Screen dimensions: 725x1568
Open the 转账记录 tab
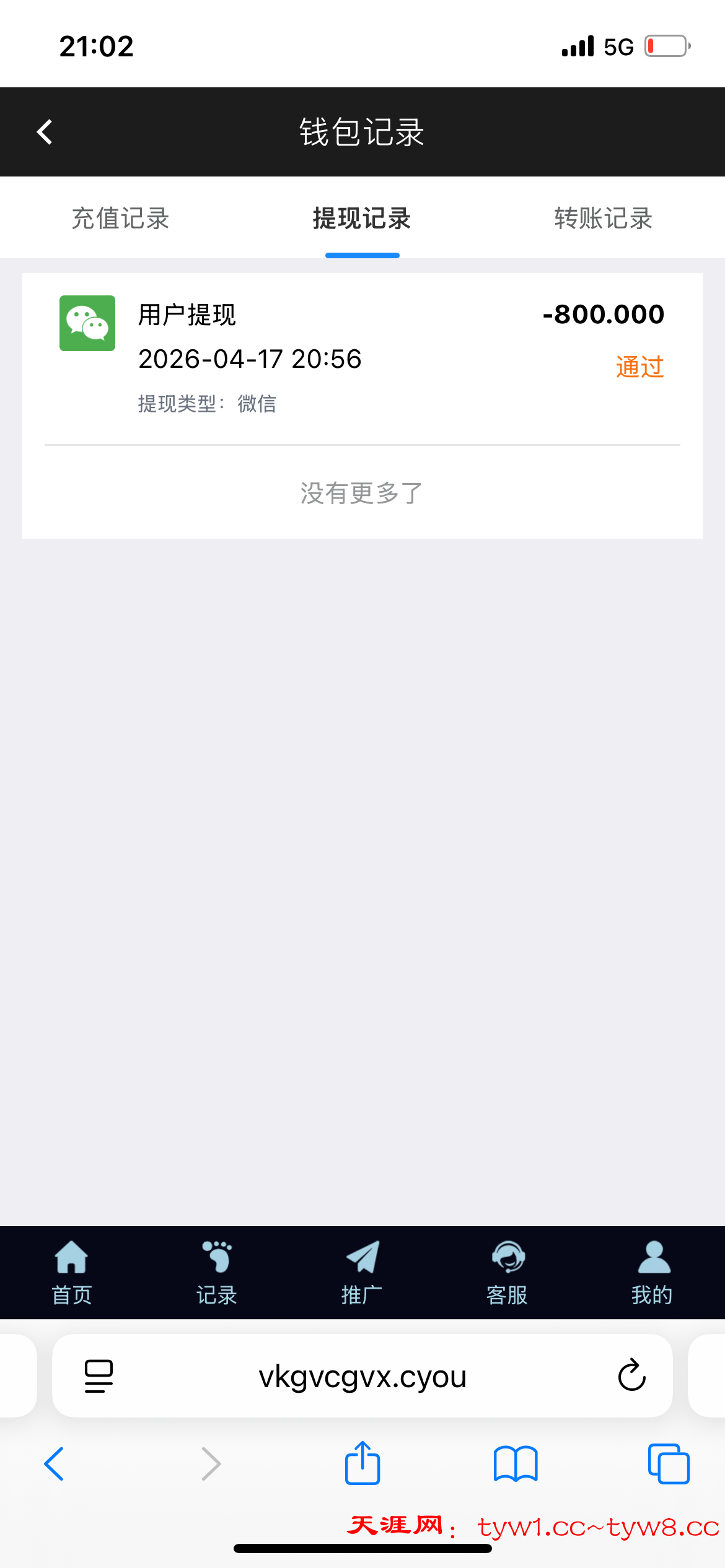(603, 219)
